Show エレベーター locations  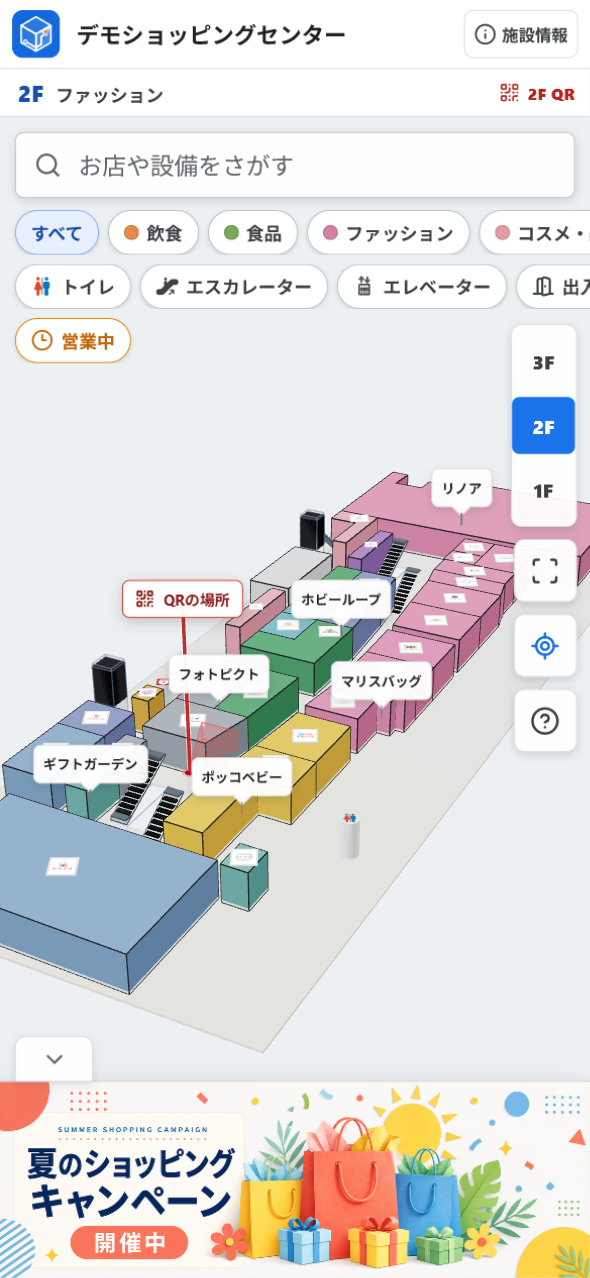[x=422, y=287]
